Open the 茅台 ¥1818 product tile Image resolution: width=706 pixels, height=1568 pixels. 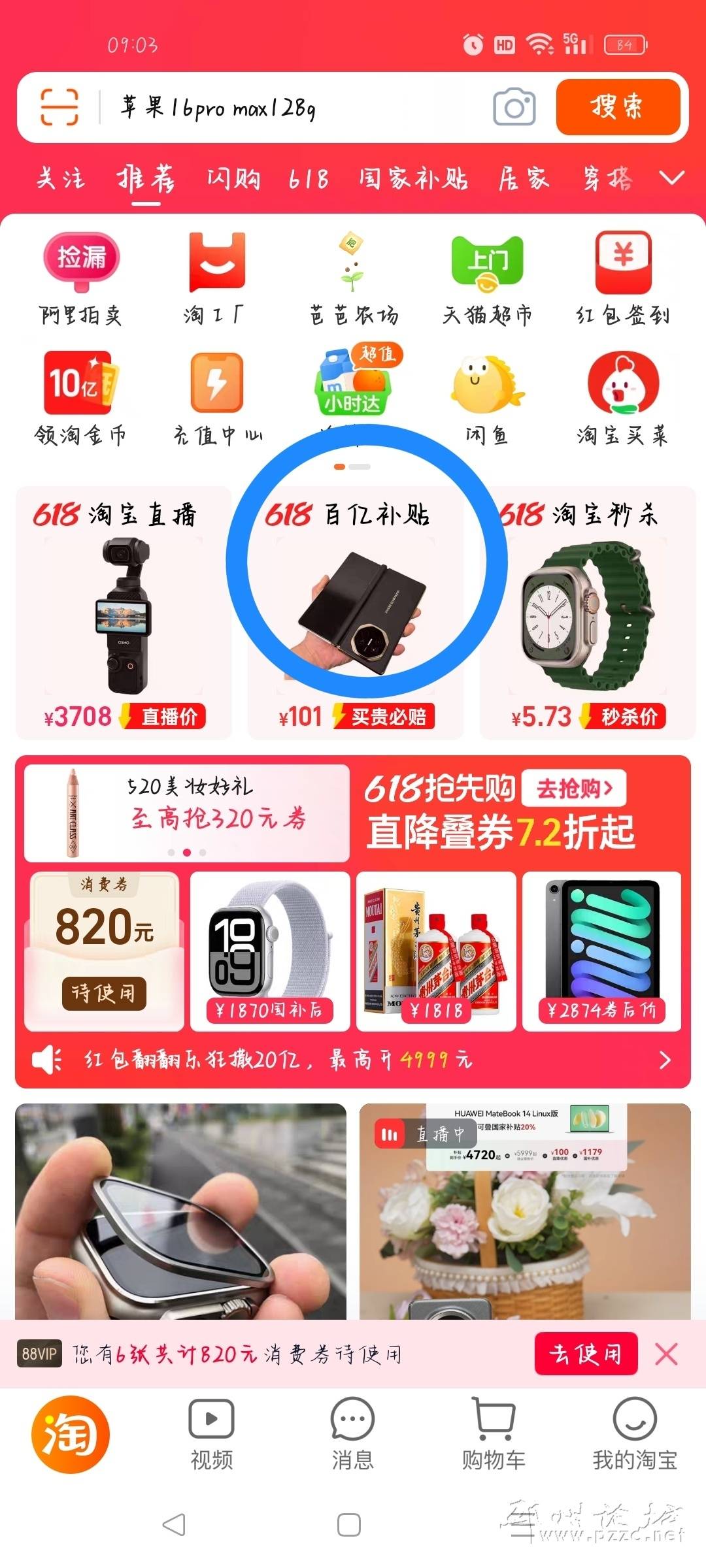[436, 951]
